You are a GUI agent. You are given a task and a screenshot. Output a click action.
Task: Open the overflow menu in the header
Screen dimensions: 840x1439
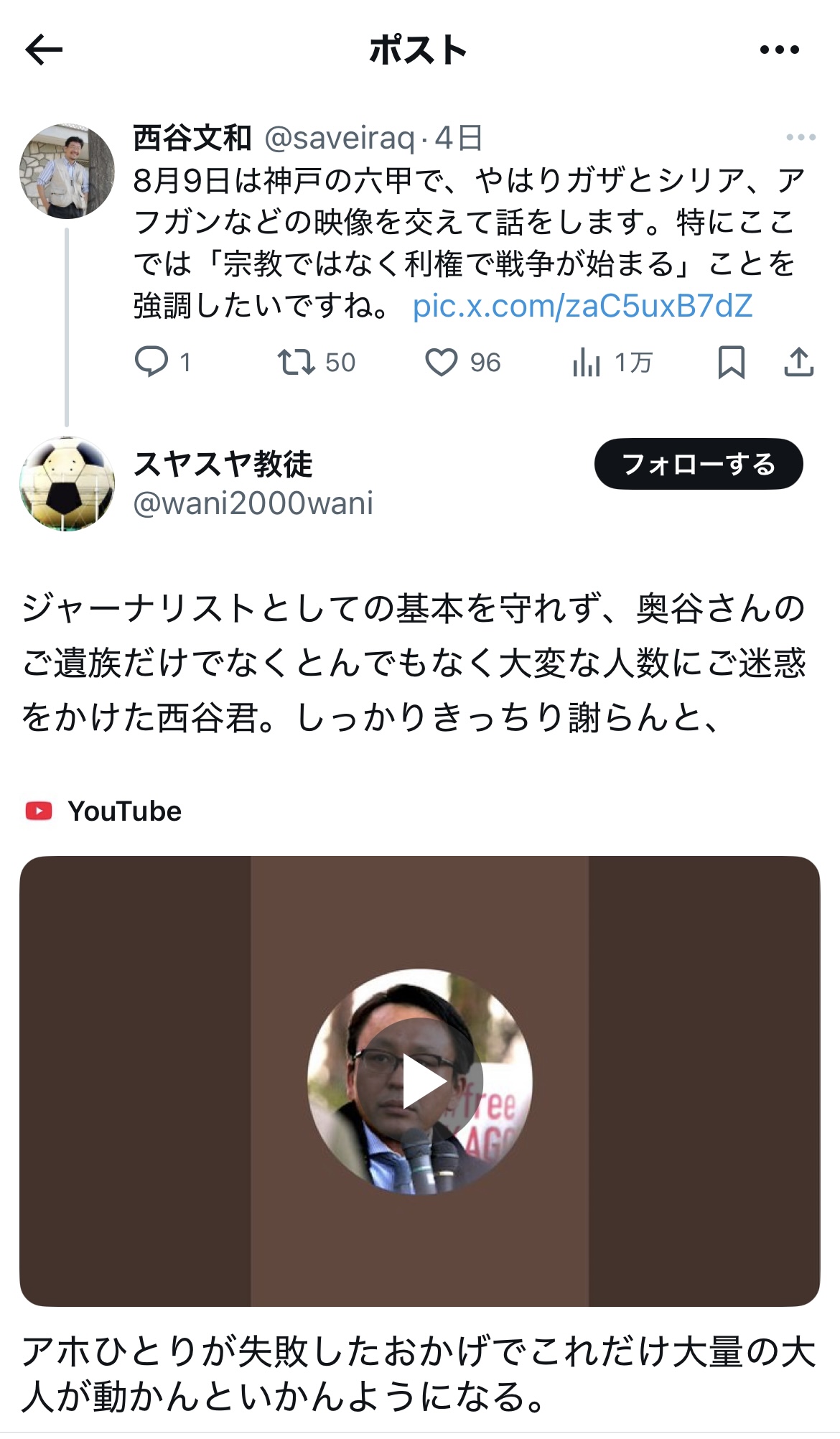(x=779, y=50)
